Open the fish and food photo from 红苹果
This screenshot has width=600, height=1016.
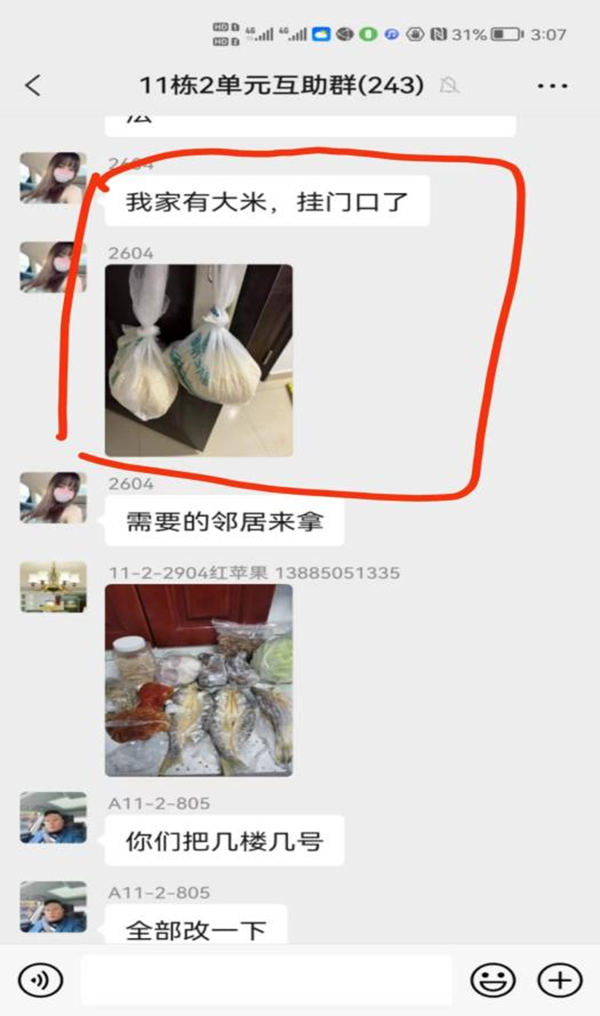(x=199, y=680)
